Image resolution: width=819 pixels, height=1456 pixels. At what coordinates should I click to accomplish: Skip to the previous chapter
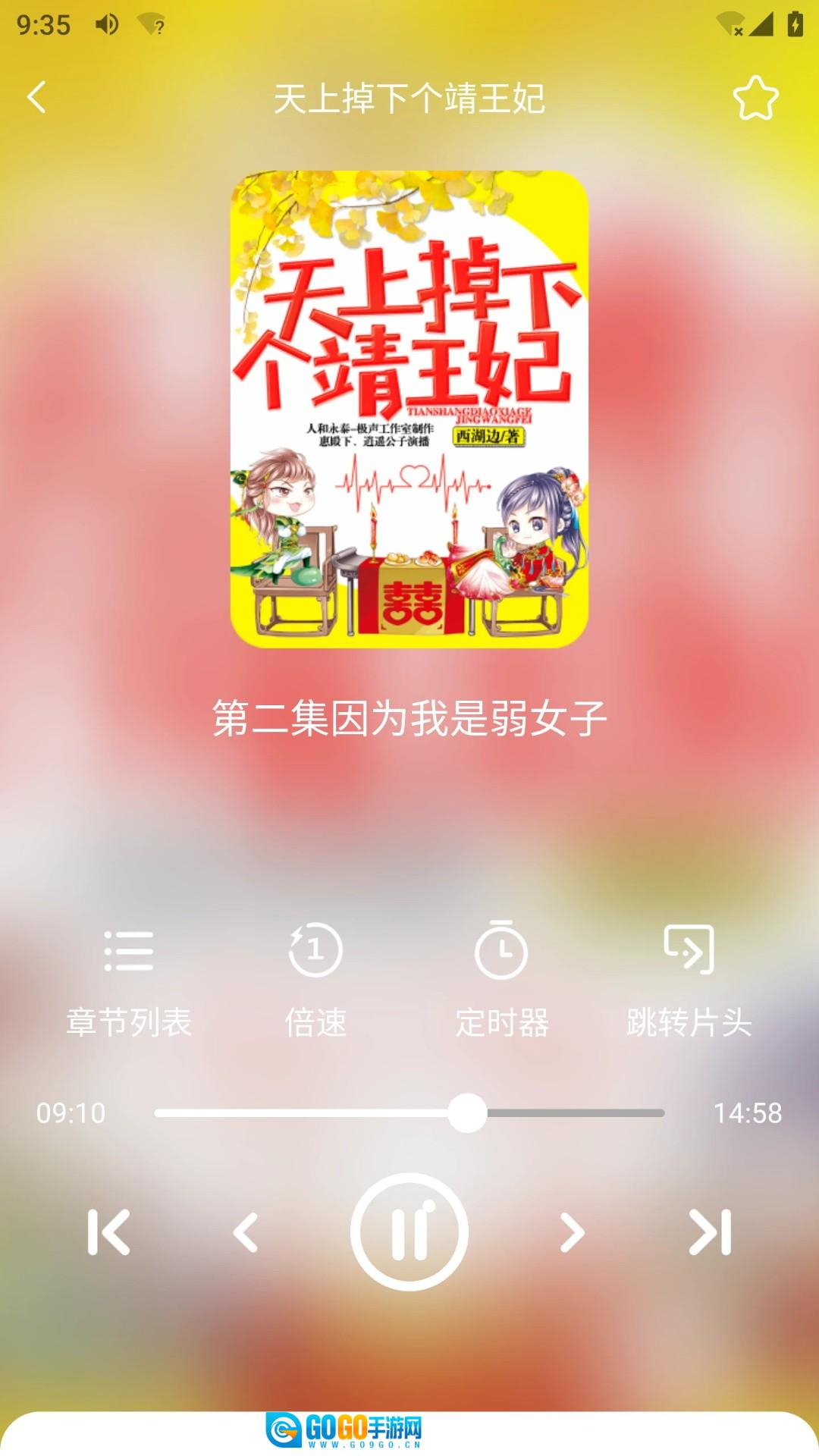(108, 1232)
